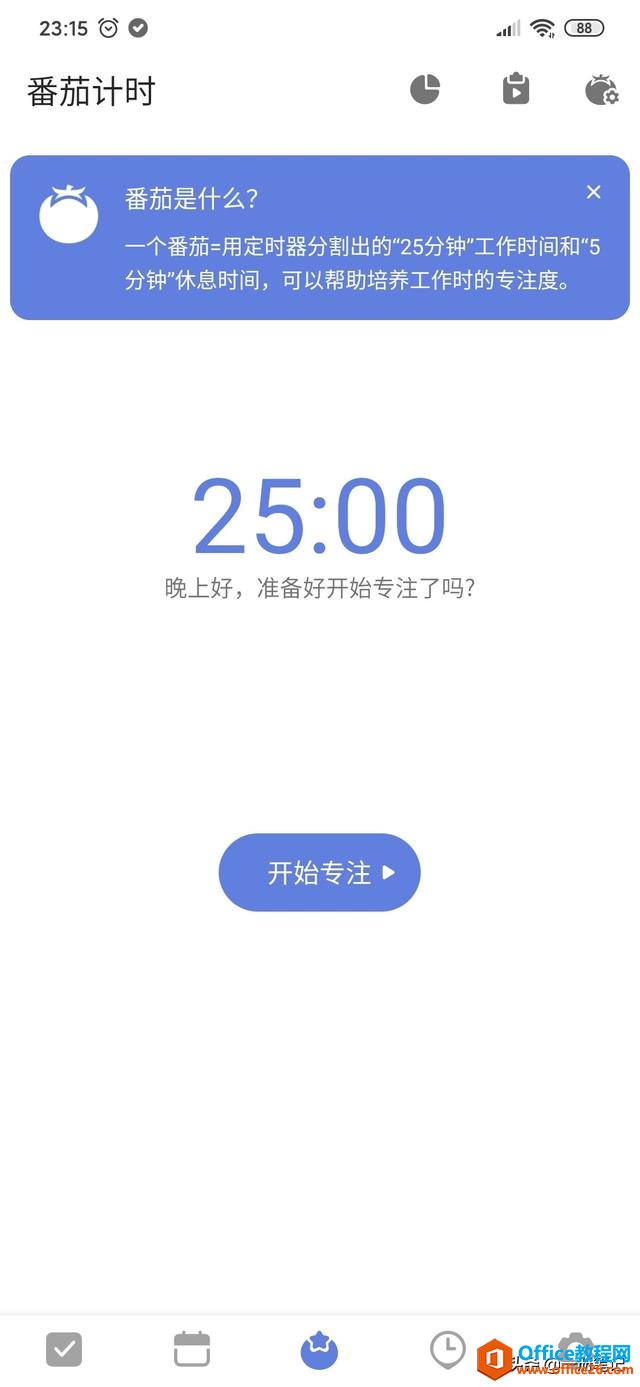
Task: Switch to the calendar tab
Action: [x=192, y=1350]
